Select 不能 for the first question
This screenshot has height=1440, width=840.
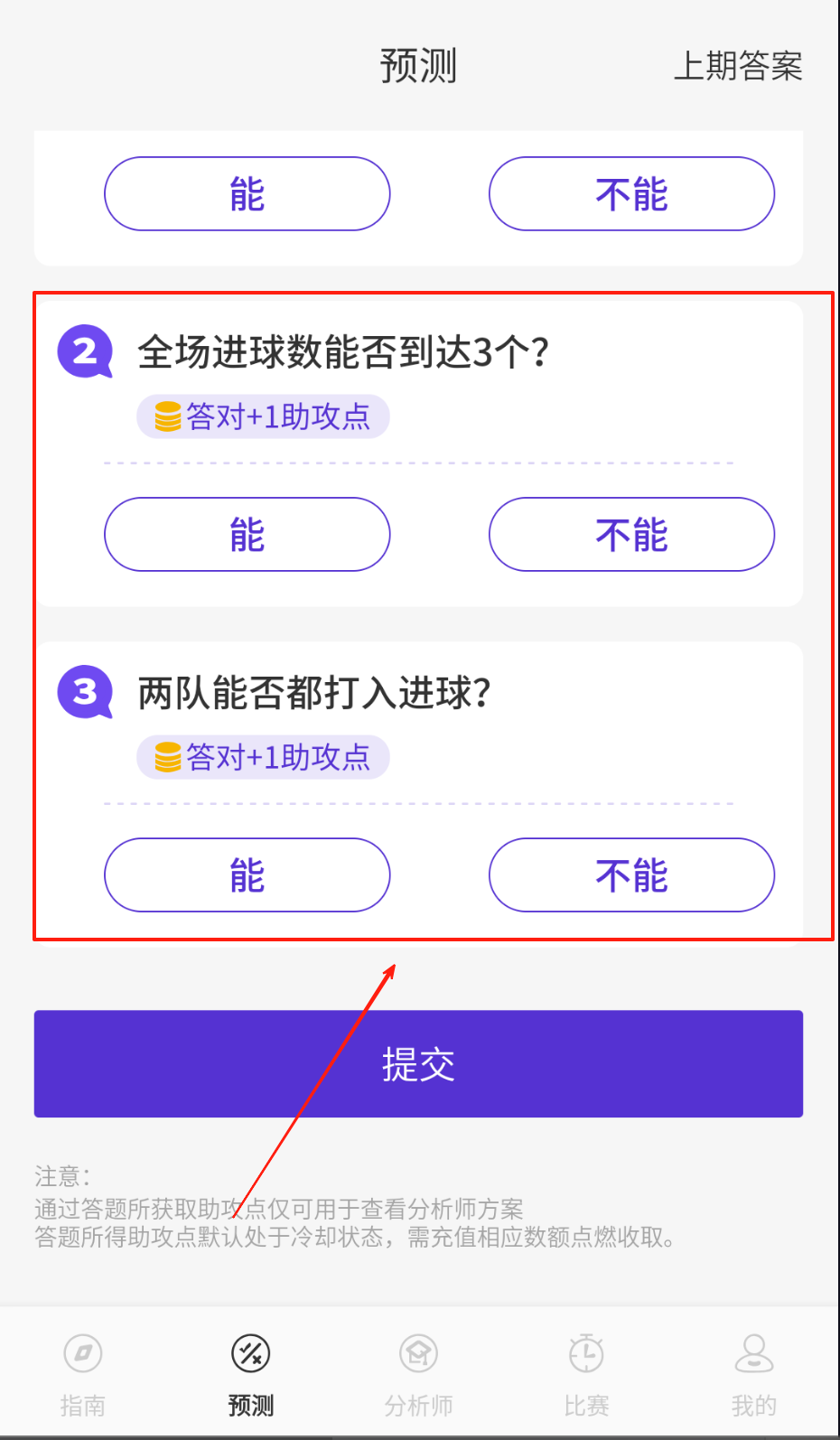pyautogui.click(x=631, y=194)
